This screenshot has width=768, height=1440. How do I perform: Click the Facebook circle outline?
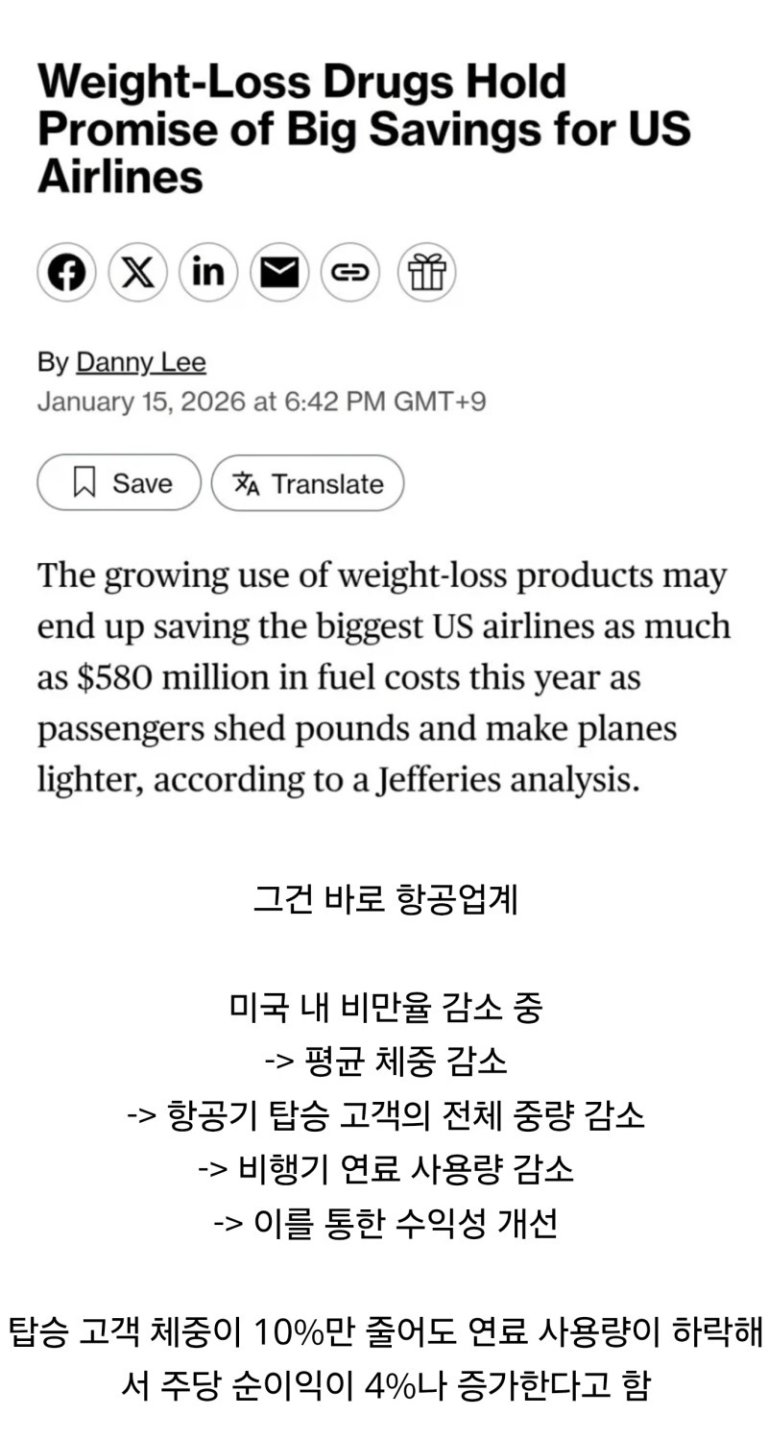(x=65, y=271)
